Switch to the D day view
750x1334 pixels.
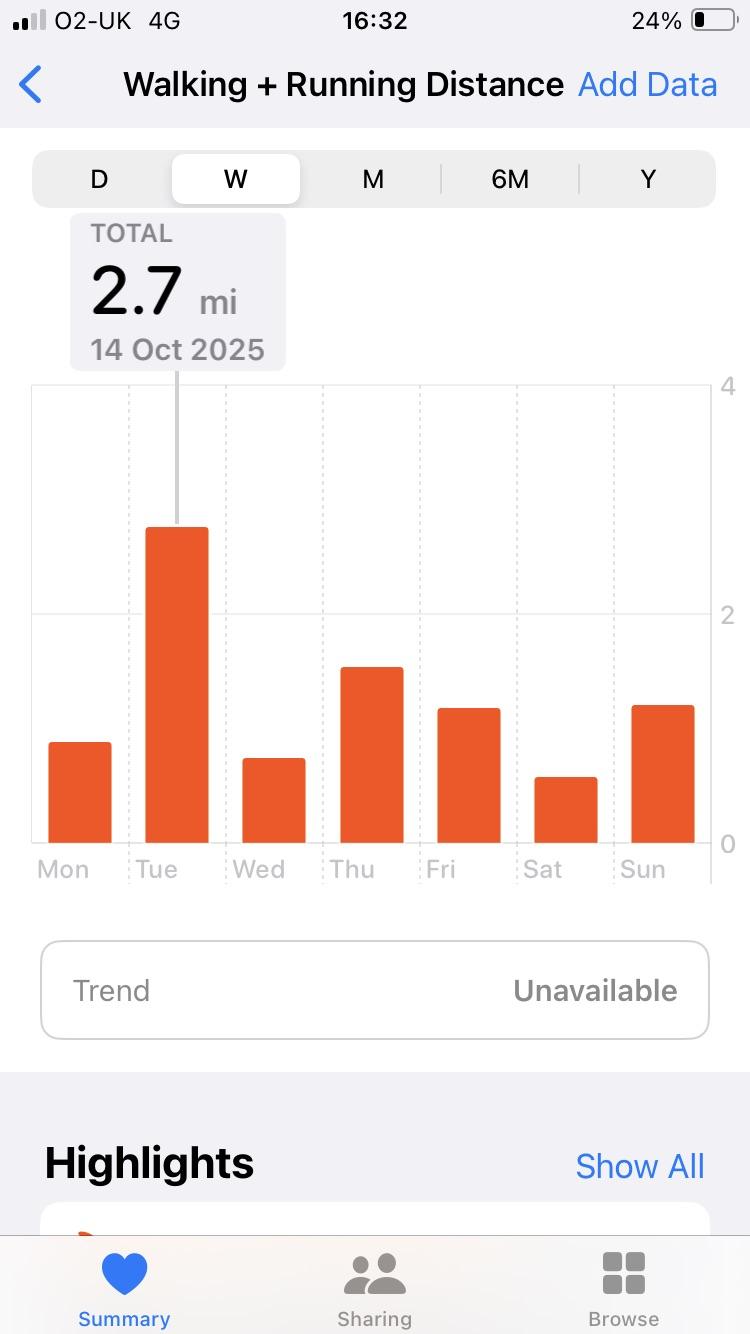(x=99, y=179)
